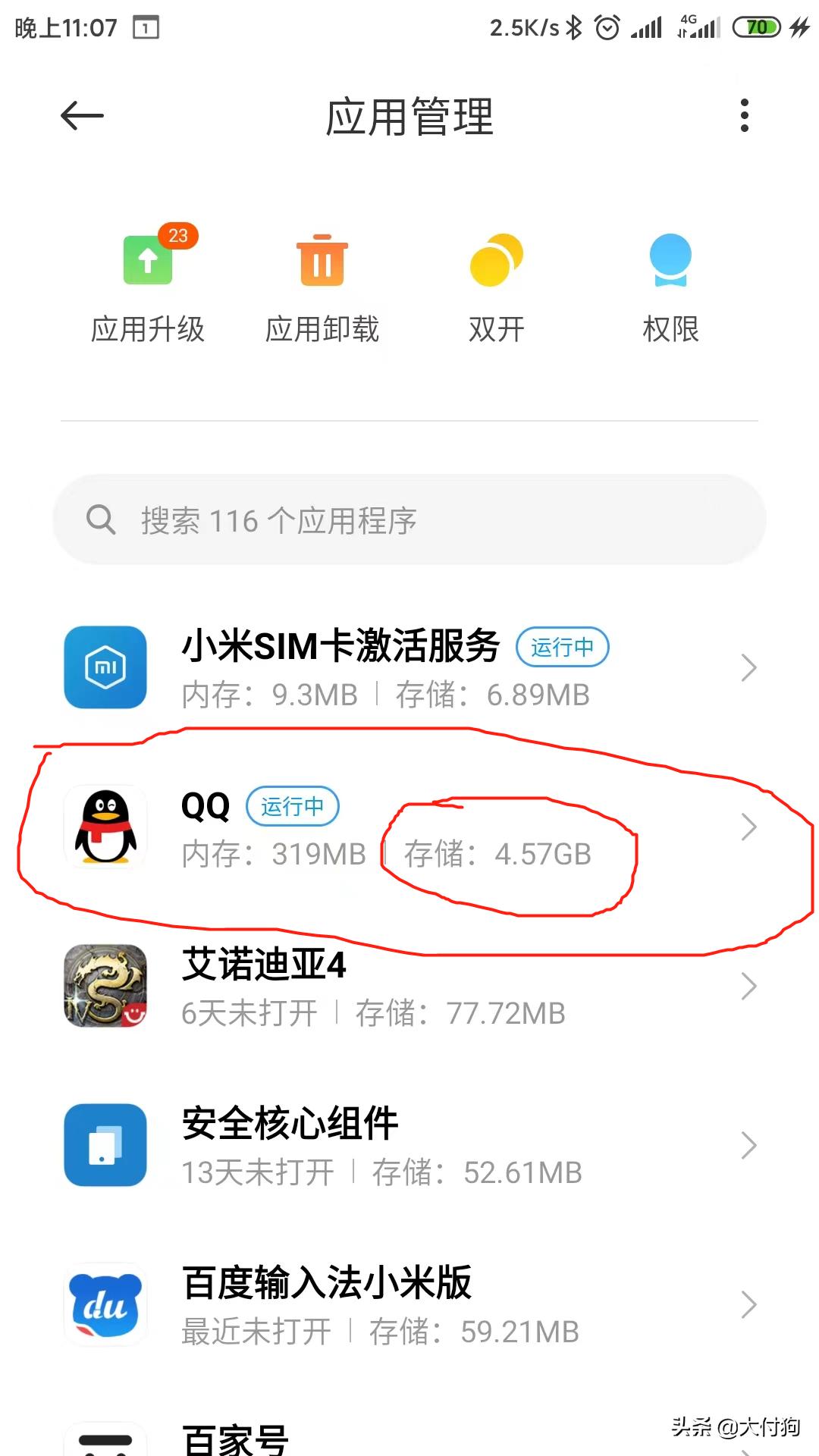819x1456 pixels.
Task: Tap the 小米SIM卡激活服务 icon
Action: [104, 667]
